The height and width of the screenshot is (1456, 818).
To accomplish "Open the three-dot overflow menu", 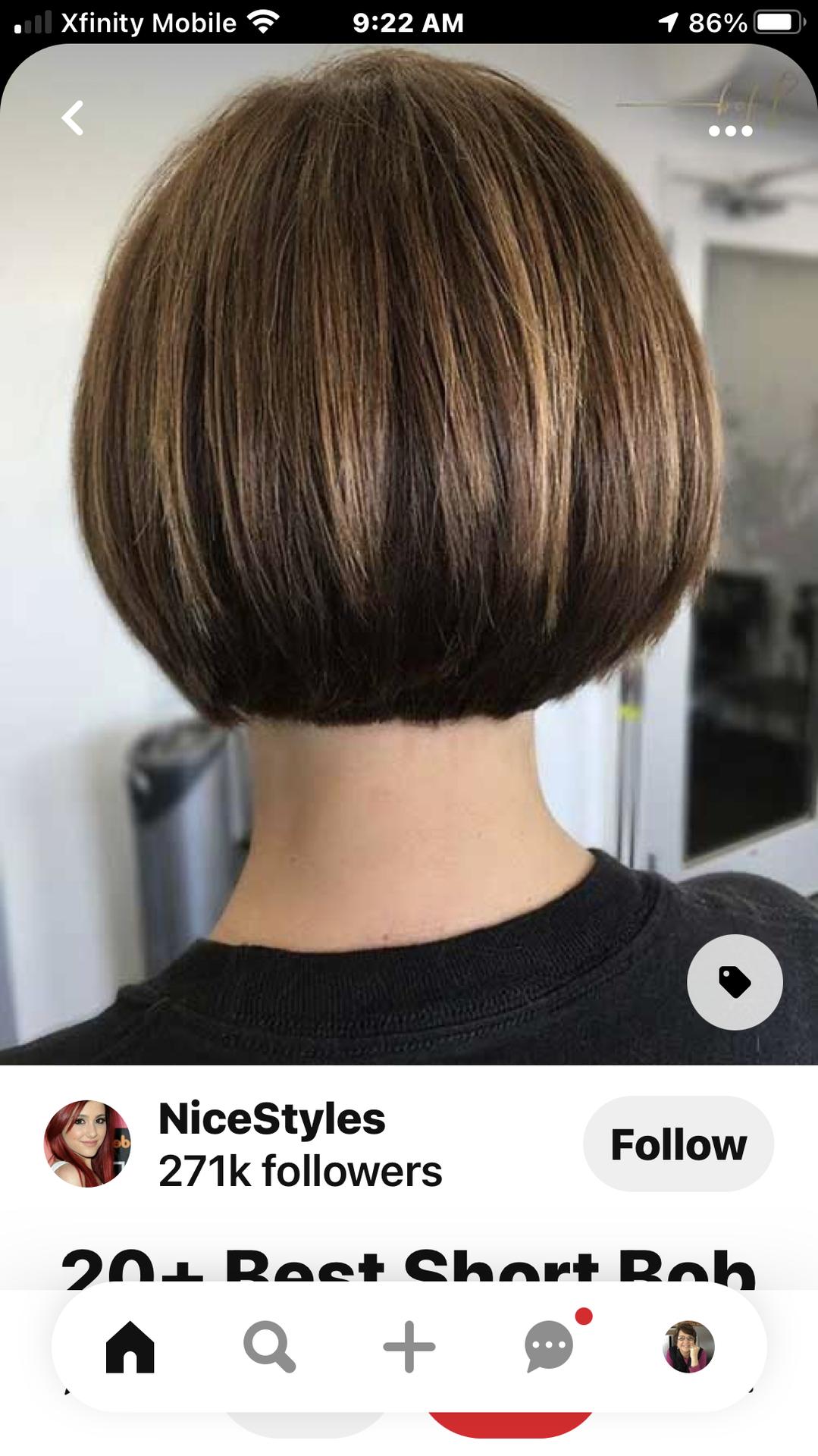I will 730,131.
